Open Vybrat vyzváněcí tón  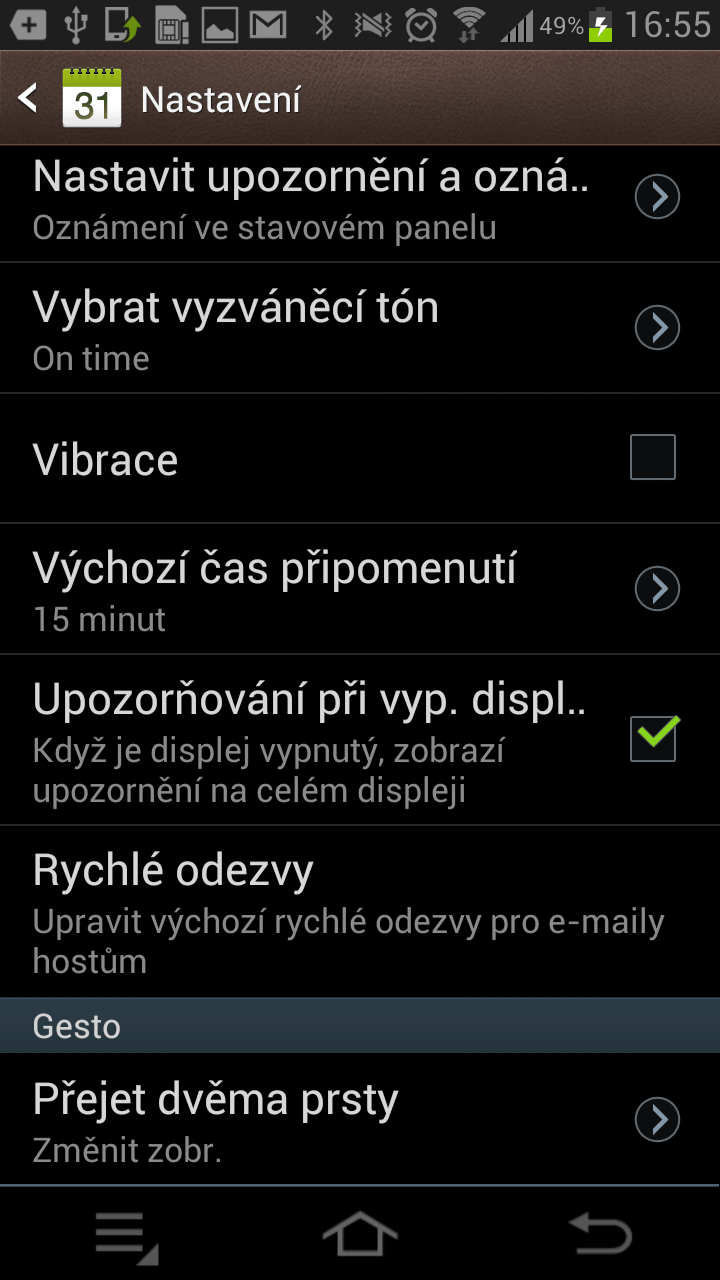pyautogui.click(x=360, y=328)
